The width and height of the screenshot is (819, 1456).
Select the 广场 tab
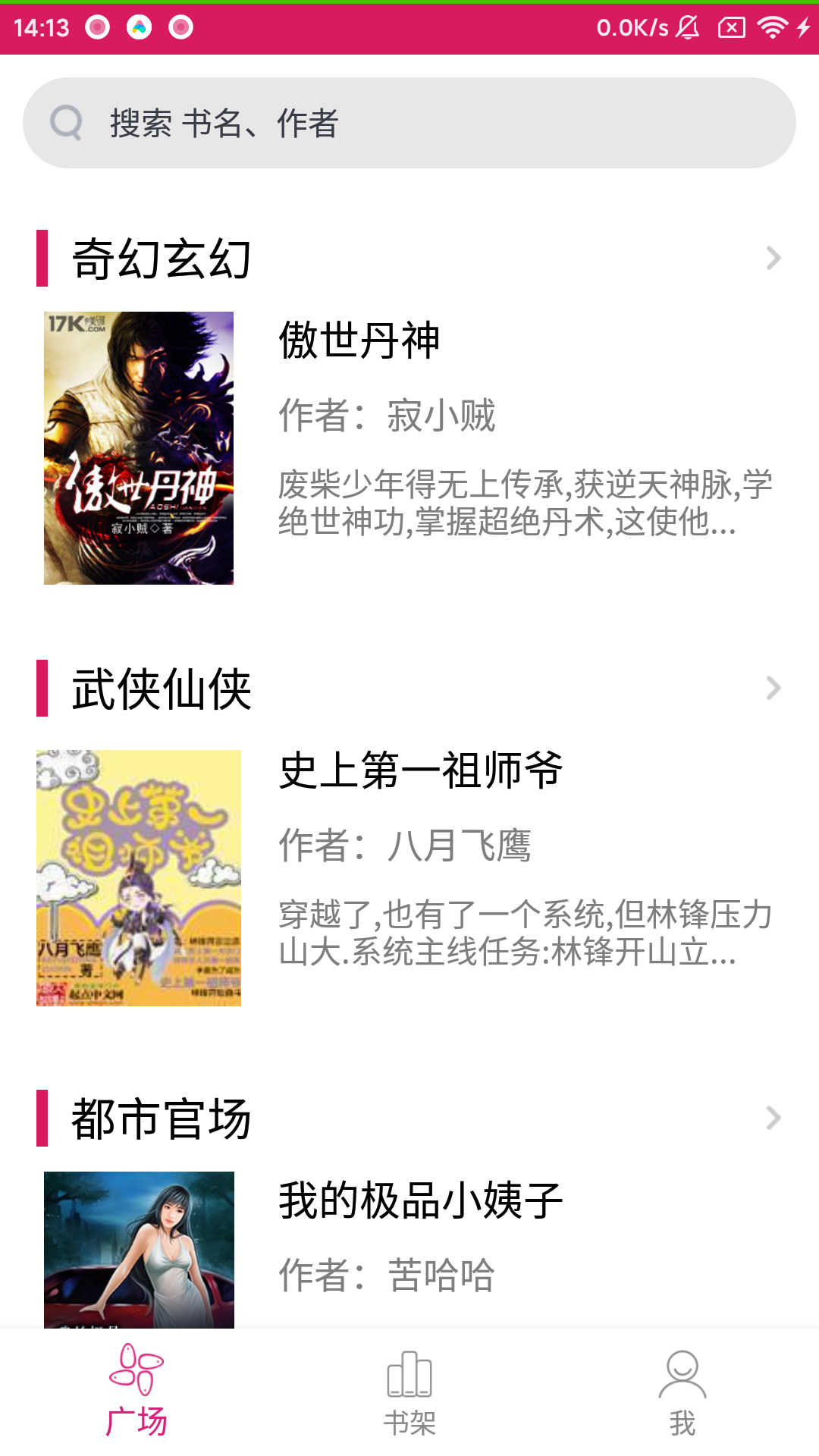coord(136,1392)
